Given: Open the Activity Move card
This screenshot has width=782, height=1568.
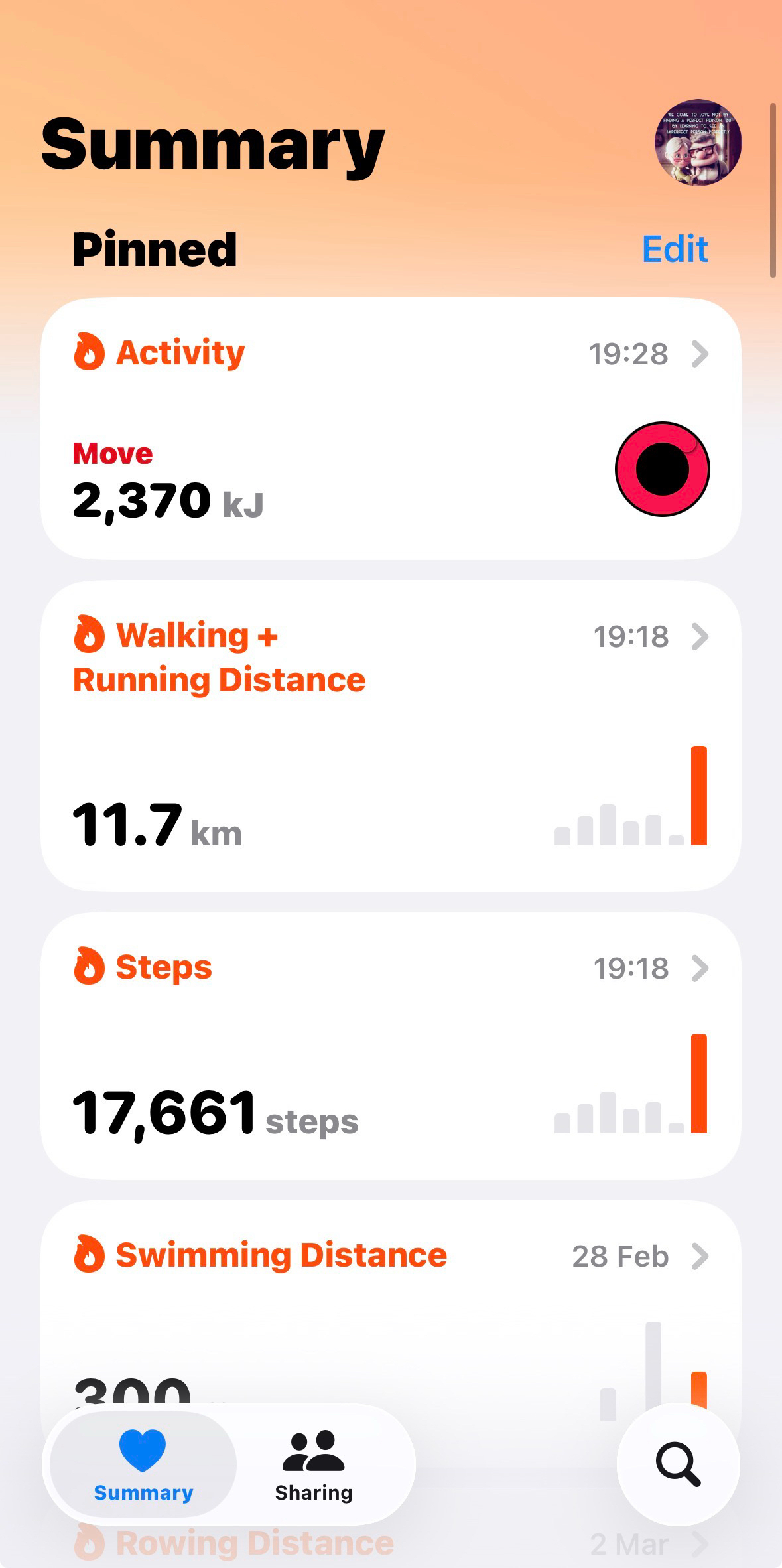Looking at the screenshot, I should tap(390, 429).
